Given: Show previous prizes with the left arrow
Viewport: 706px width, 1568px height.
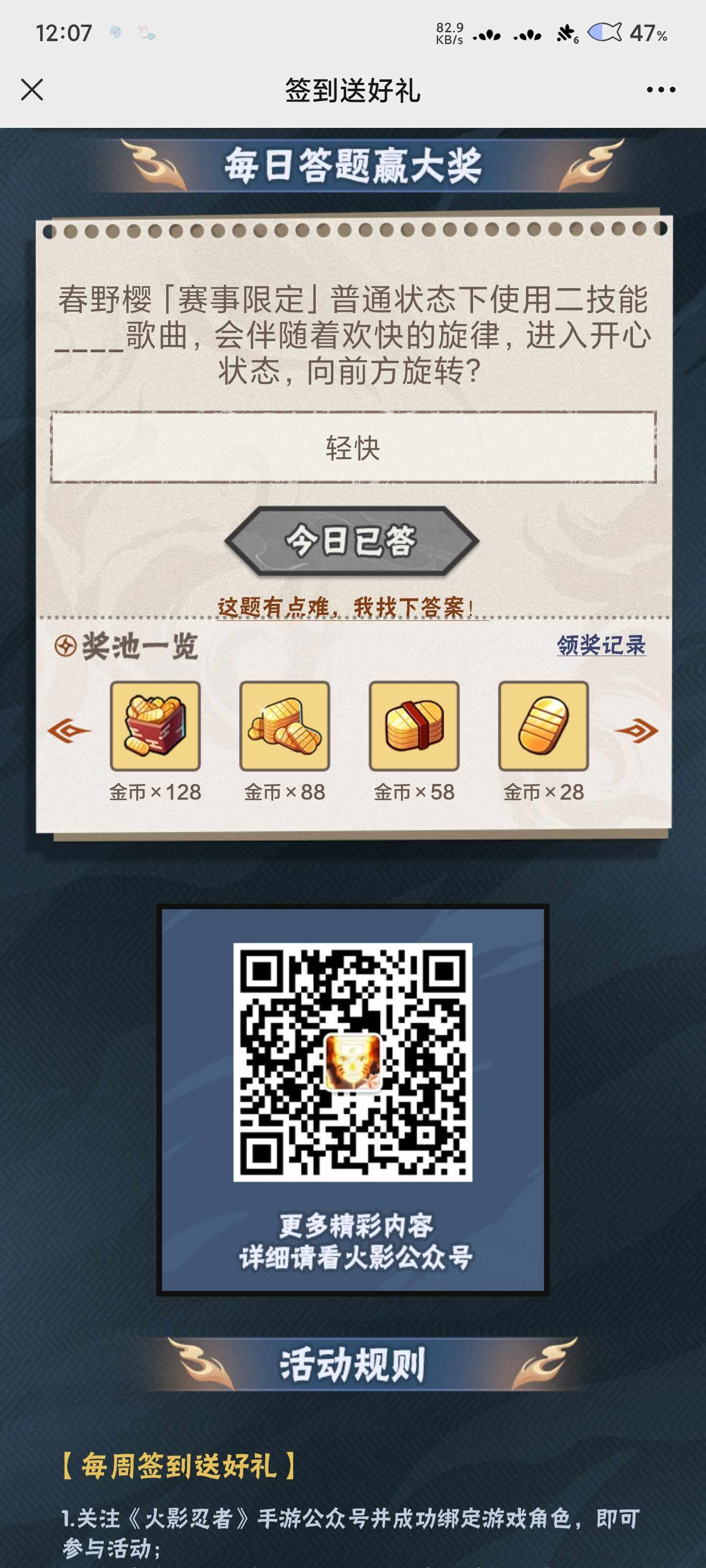Looking at the screenshot, I should click(x=69, y=731).
